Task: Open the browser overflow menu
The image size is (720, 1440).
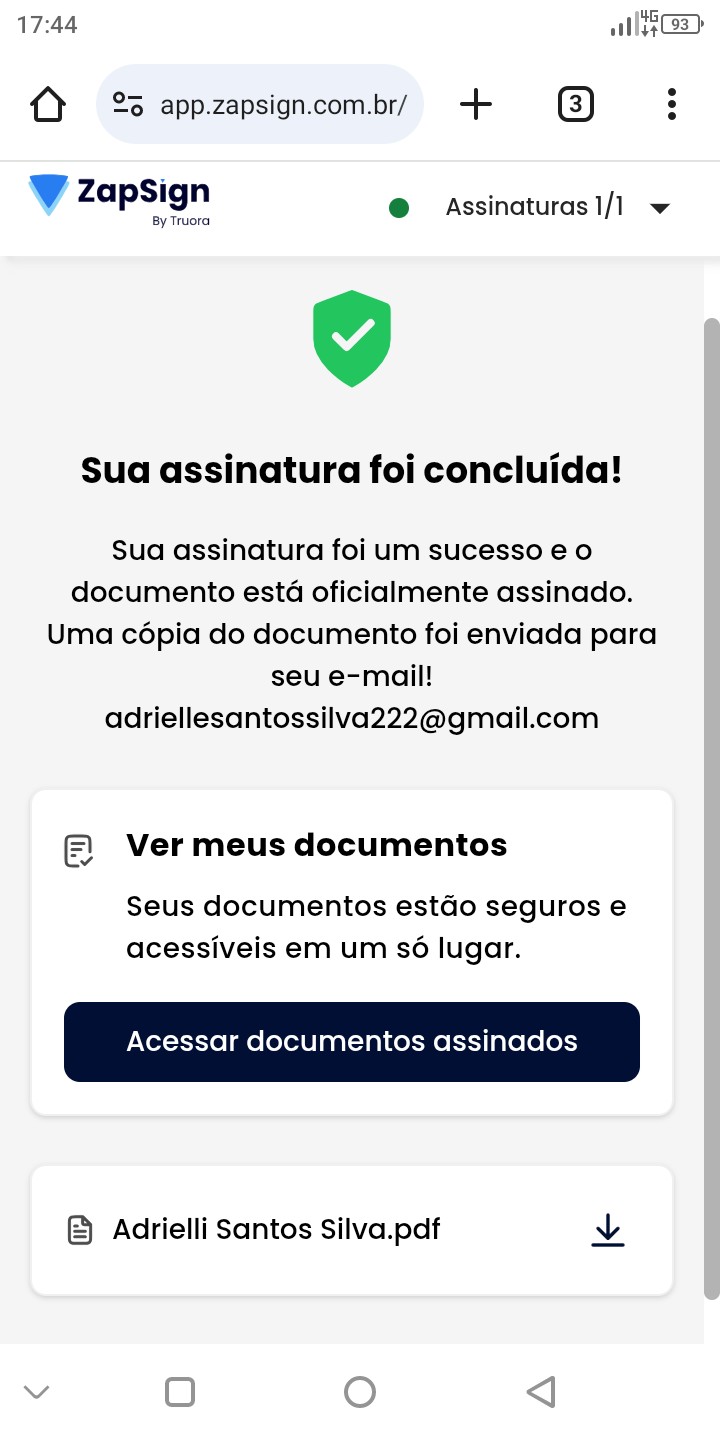Action: pyautogui.click(x=671, y=104)
